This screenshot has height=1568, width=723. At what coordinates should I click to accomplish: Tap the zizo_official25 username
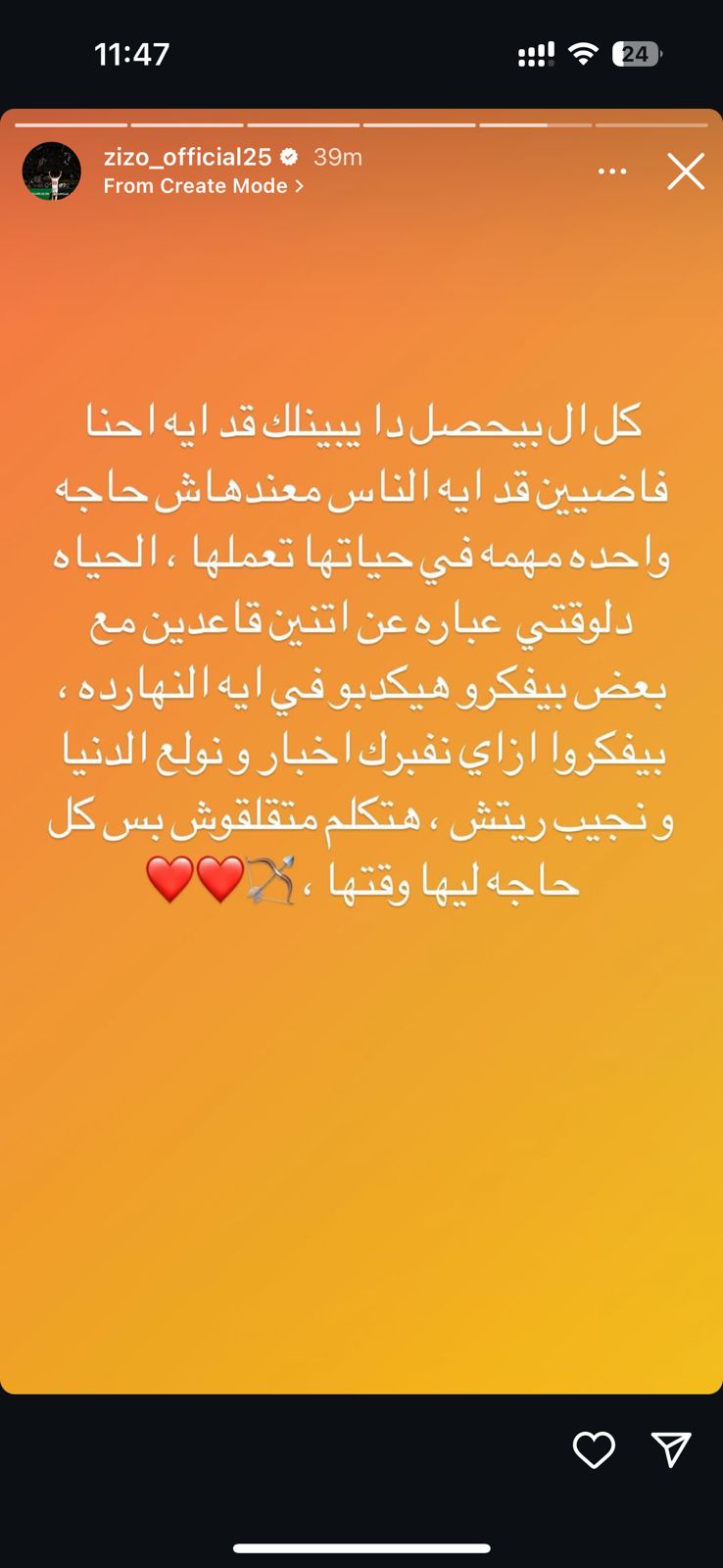click(x=187, y=157)
